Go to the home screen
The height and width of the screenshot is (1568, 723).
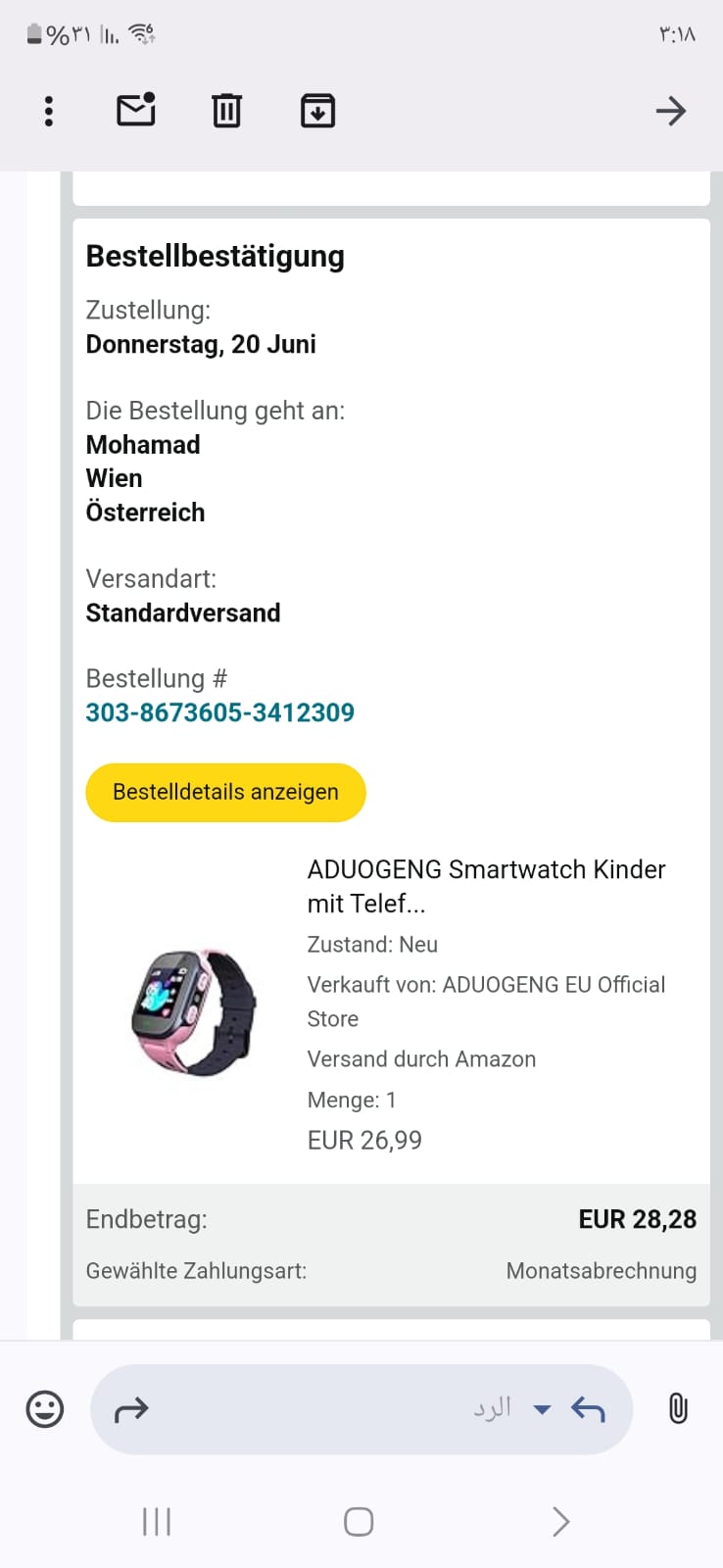(x=359, y=1521)
